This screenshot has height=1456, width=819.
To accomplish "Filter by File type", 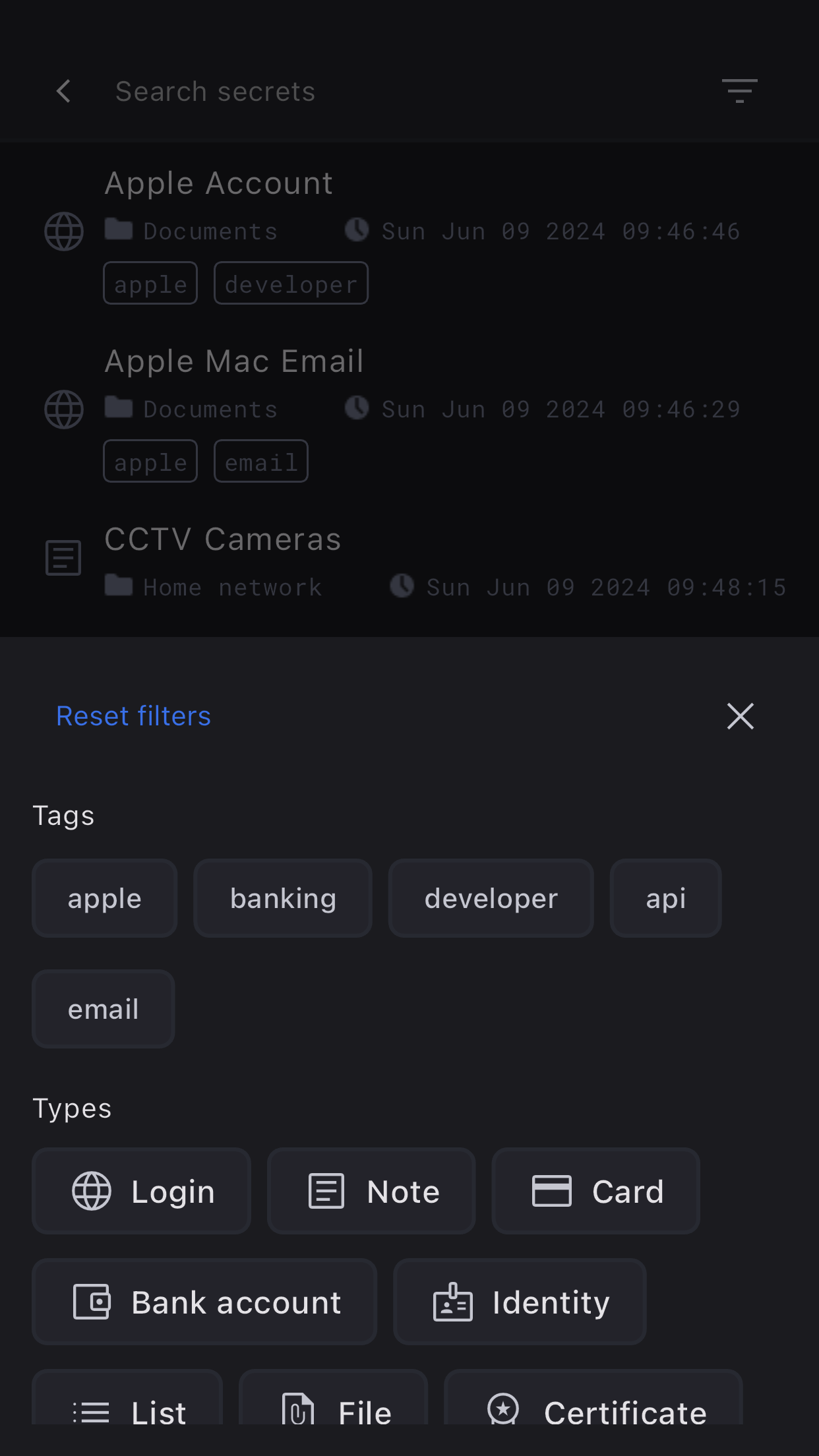I will [334, 1405].
